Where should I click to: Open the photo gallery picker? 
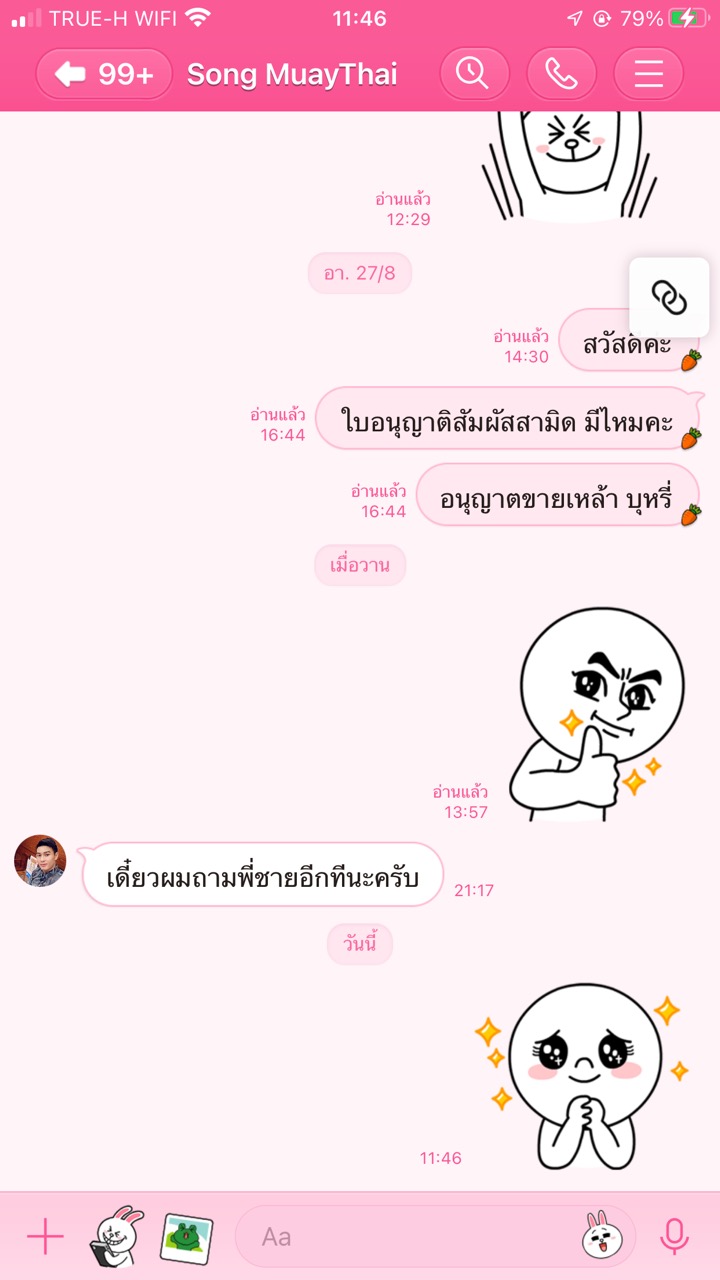coord(187,1237)
